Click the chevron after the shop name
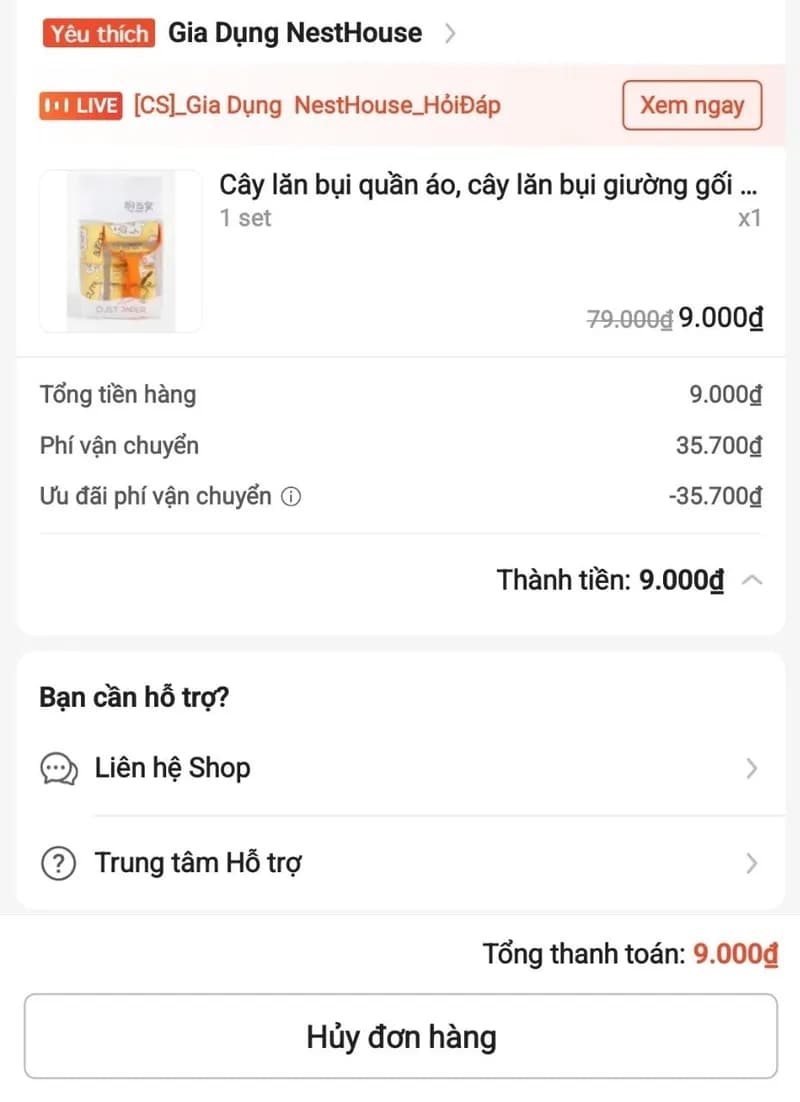This screenshot has height=1102, width=800. click(x=451, y=33)
